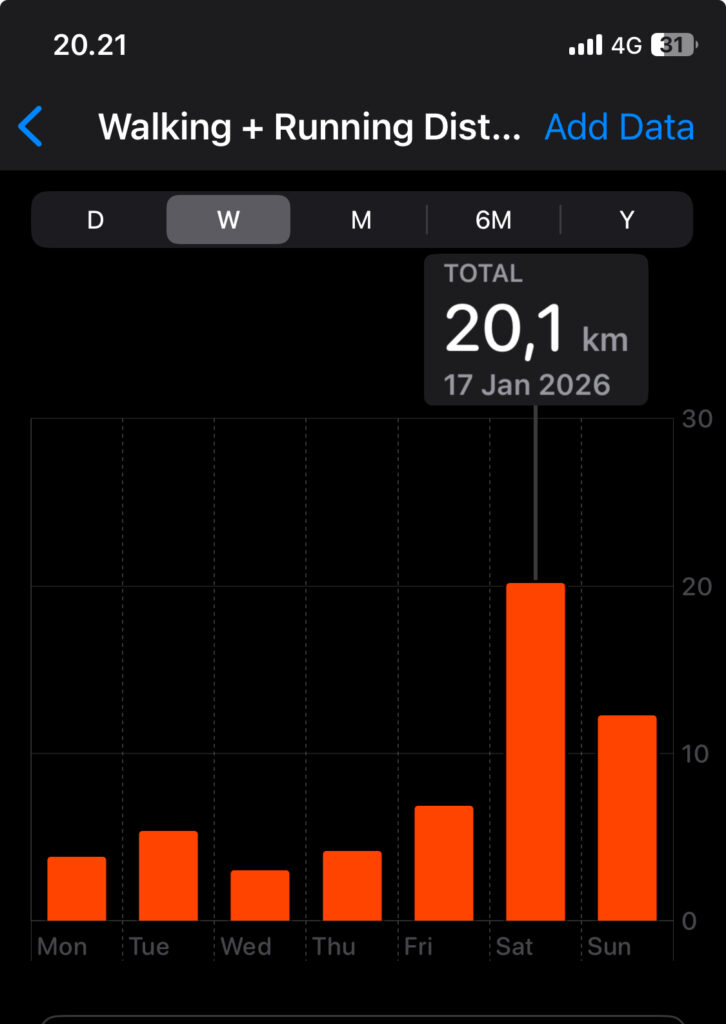The height and width of the screenshot is (1024, 726).
Task: Select Monday's distance bar
Action: point(77,889)
